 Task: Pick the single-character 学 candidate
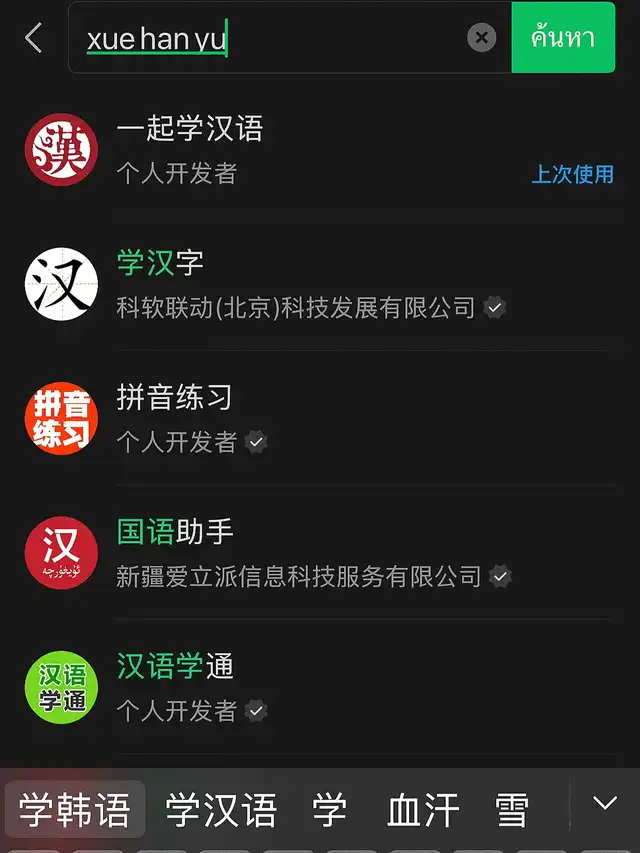pyautogui.click(x=330, y=809)
